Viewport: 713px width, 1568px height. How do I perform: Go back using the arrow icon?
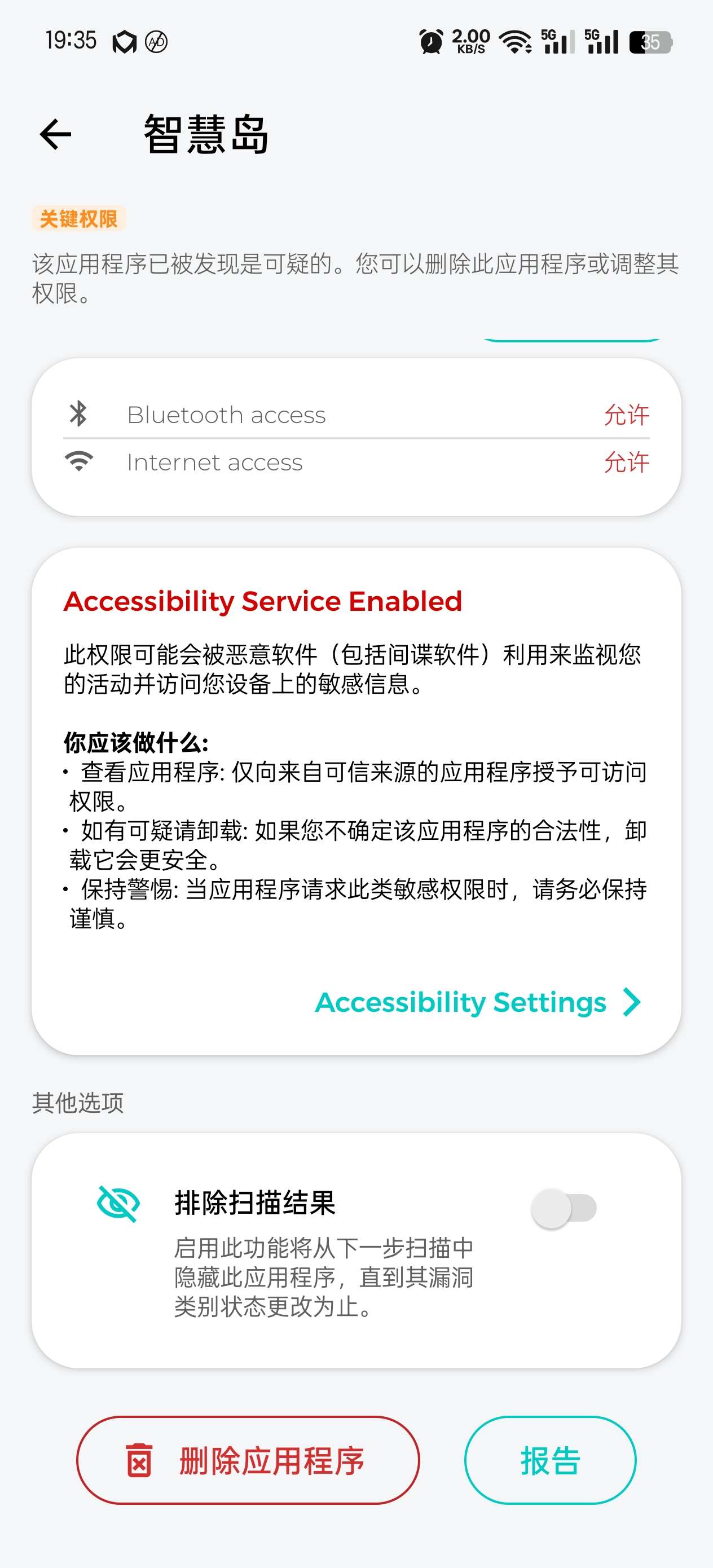coord(55,135)
